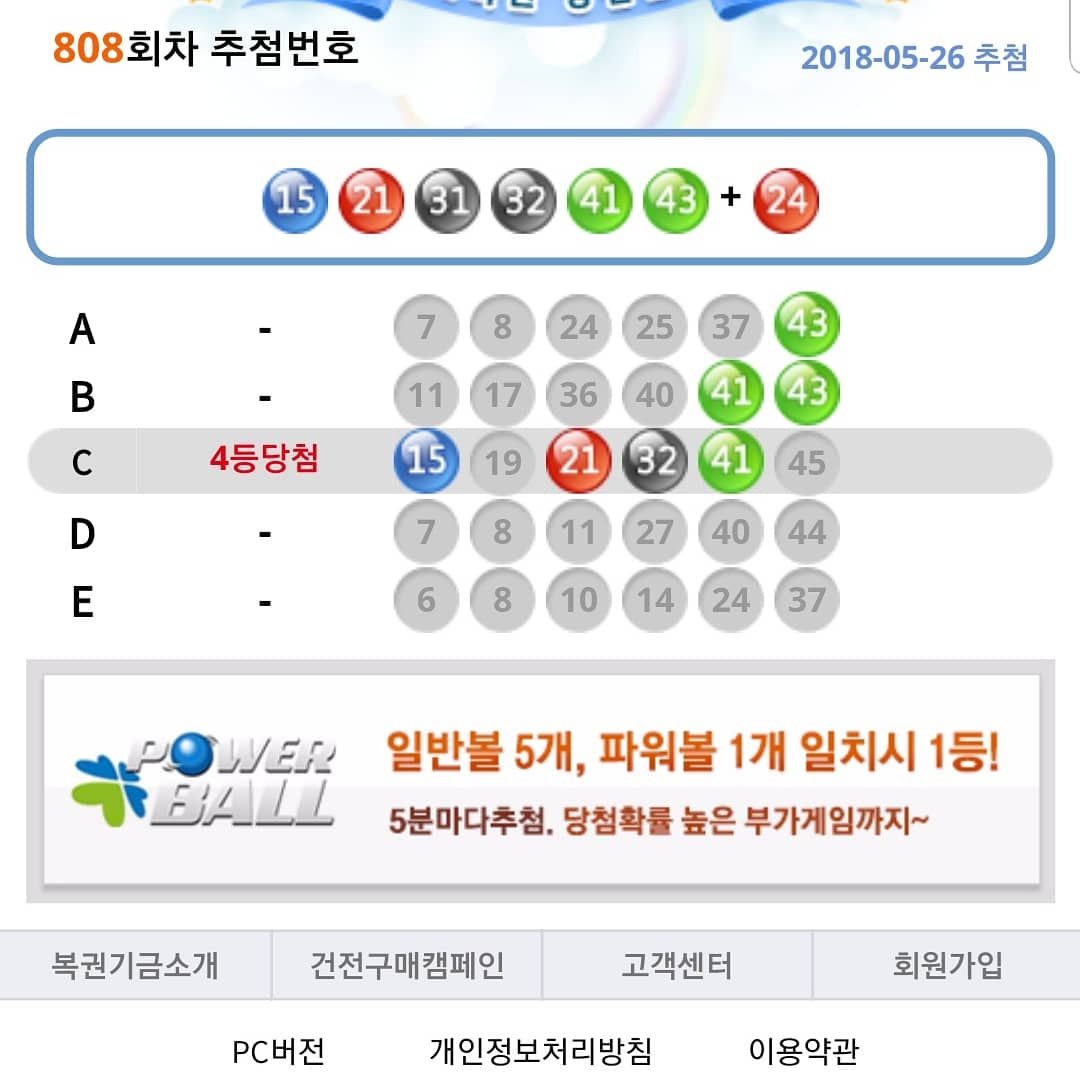Go to 고객센터 customer center
Viewport: 1080px width, 1080px height.
[677, 966]
